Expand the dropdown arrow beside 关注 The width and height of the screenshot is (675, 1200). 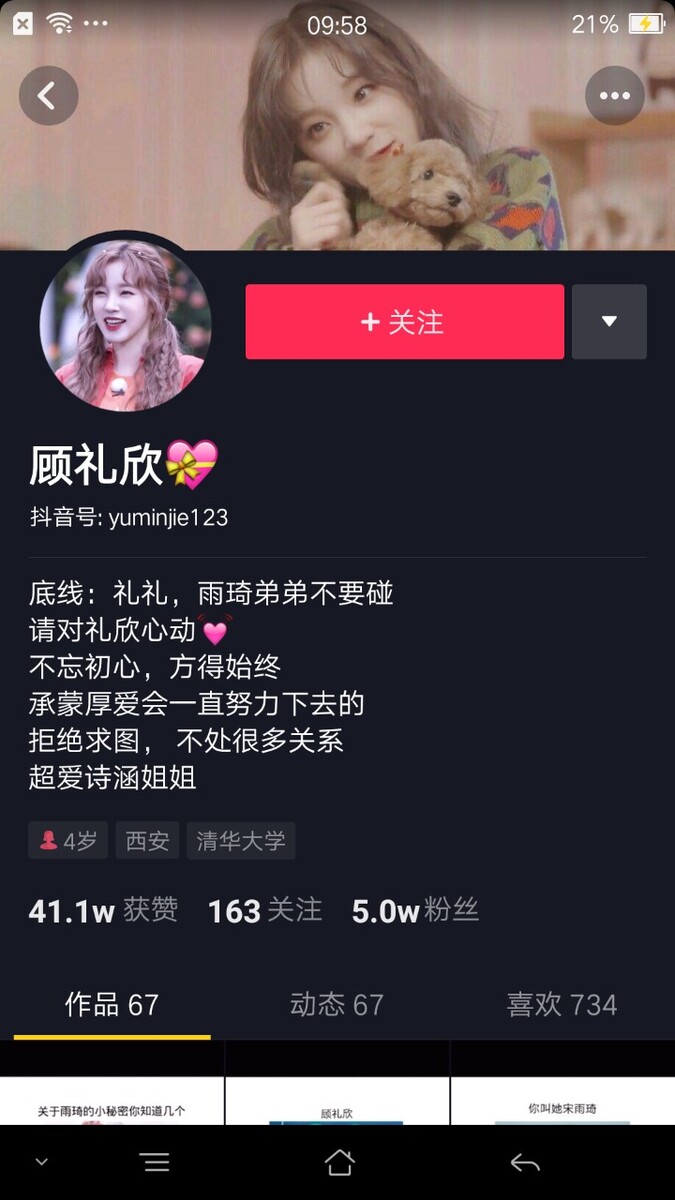609,322
